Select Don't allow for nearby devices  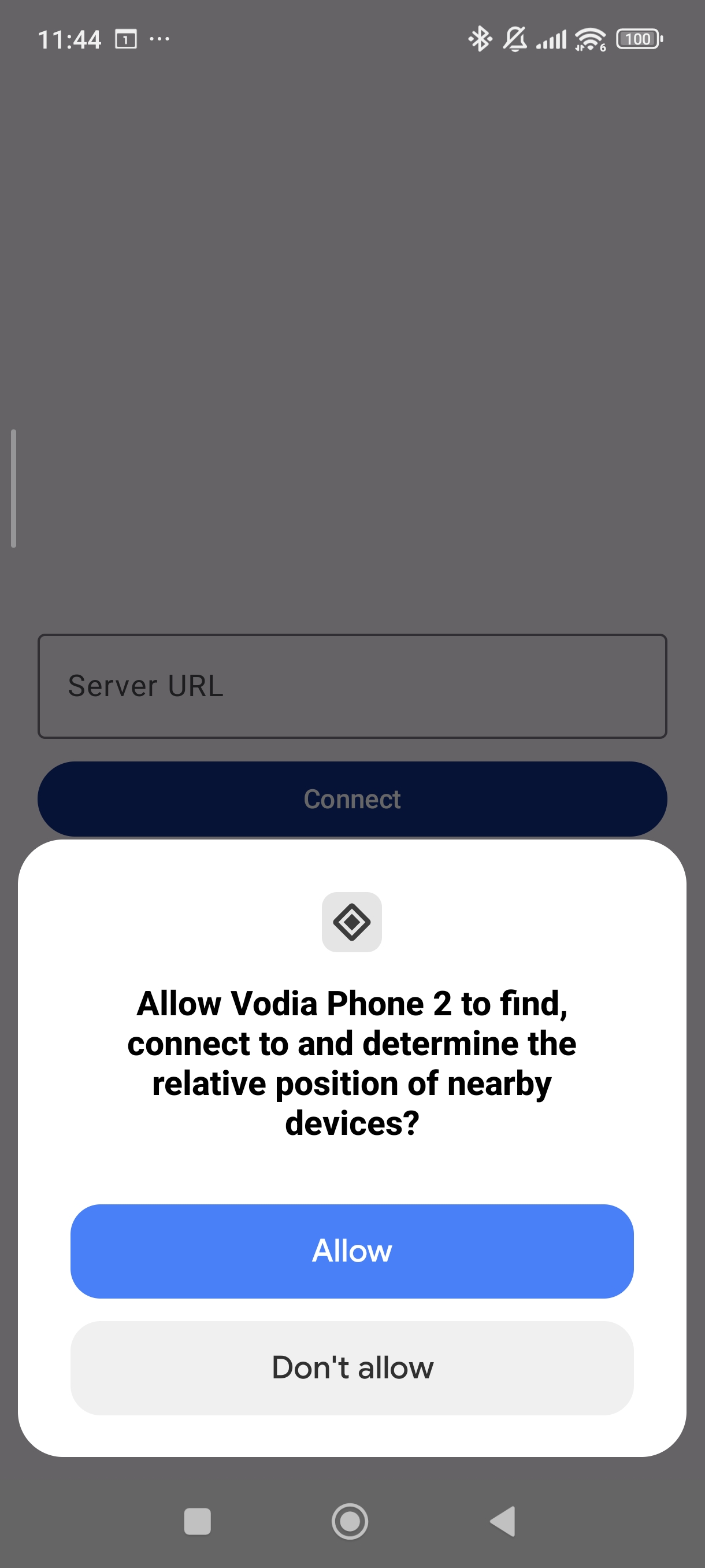pos(351,1367)
